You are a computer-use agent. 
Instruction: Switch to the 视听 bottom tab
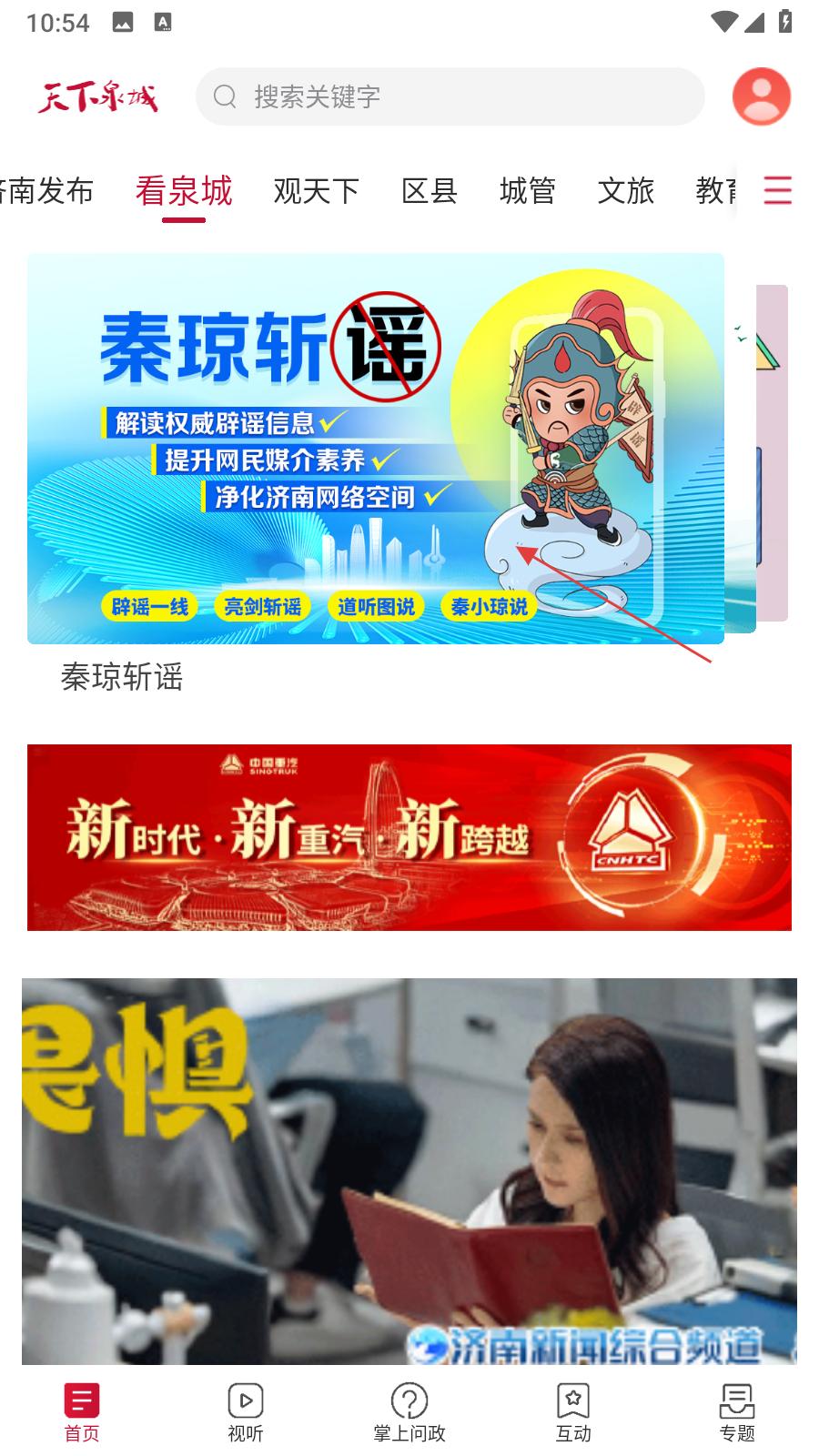(246, 1411)
